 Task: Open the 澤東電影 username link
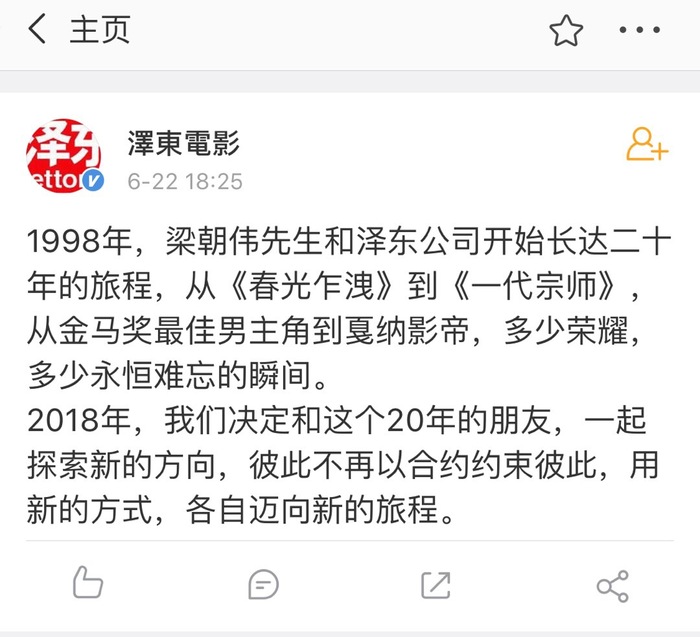(184, 143)
